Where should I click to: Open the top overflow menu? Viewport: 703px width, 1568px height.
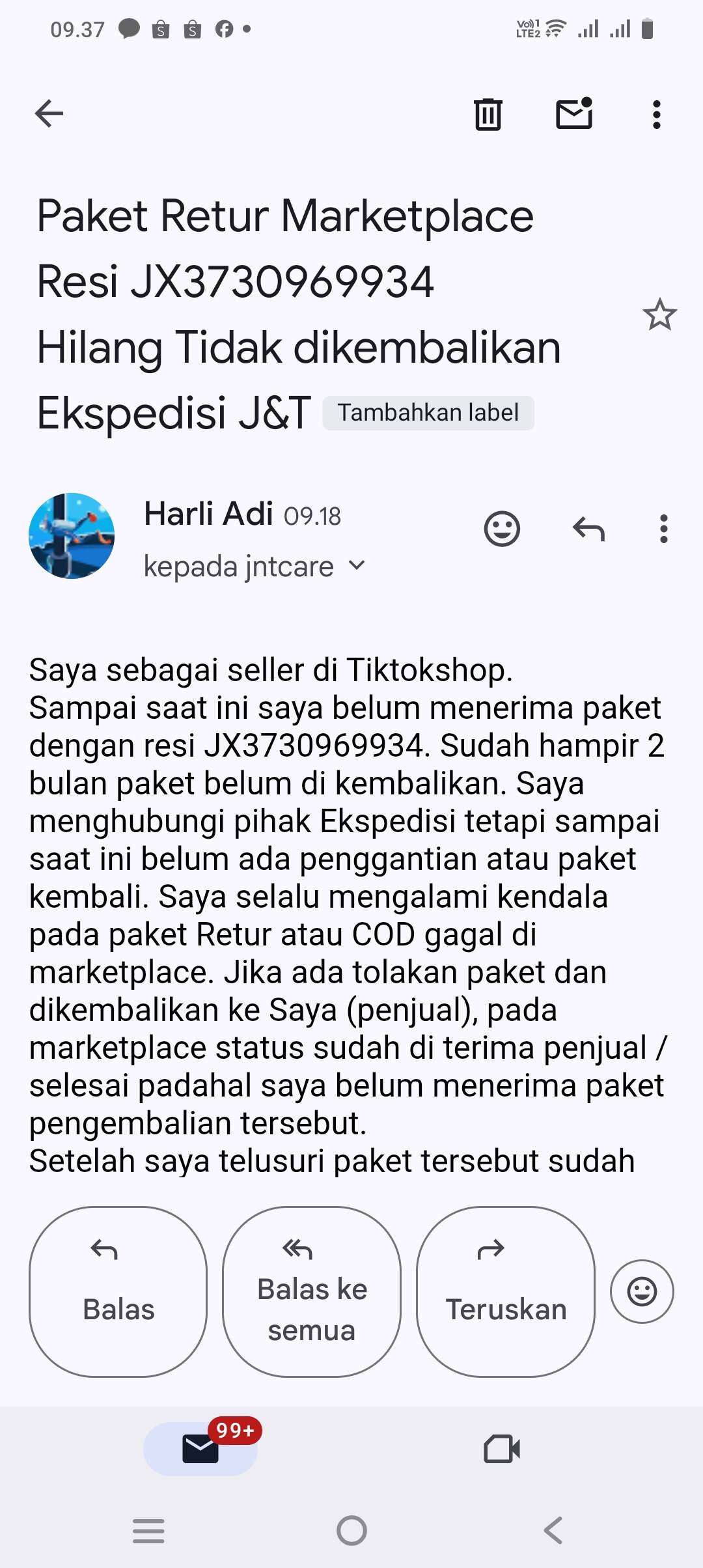[x=656, y=115]
